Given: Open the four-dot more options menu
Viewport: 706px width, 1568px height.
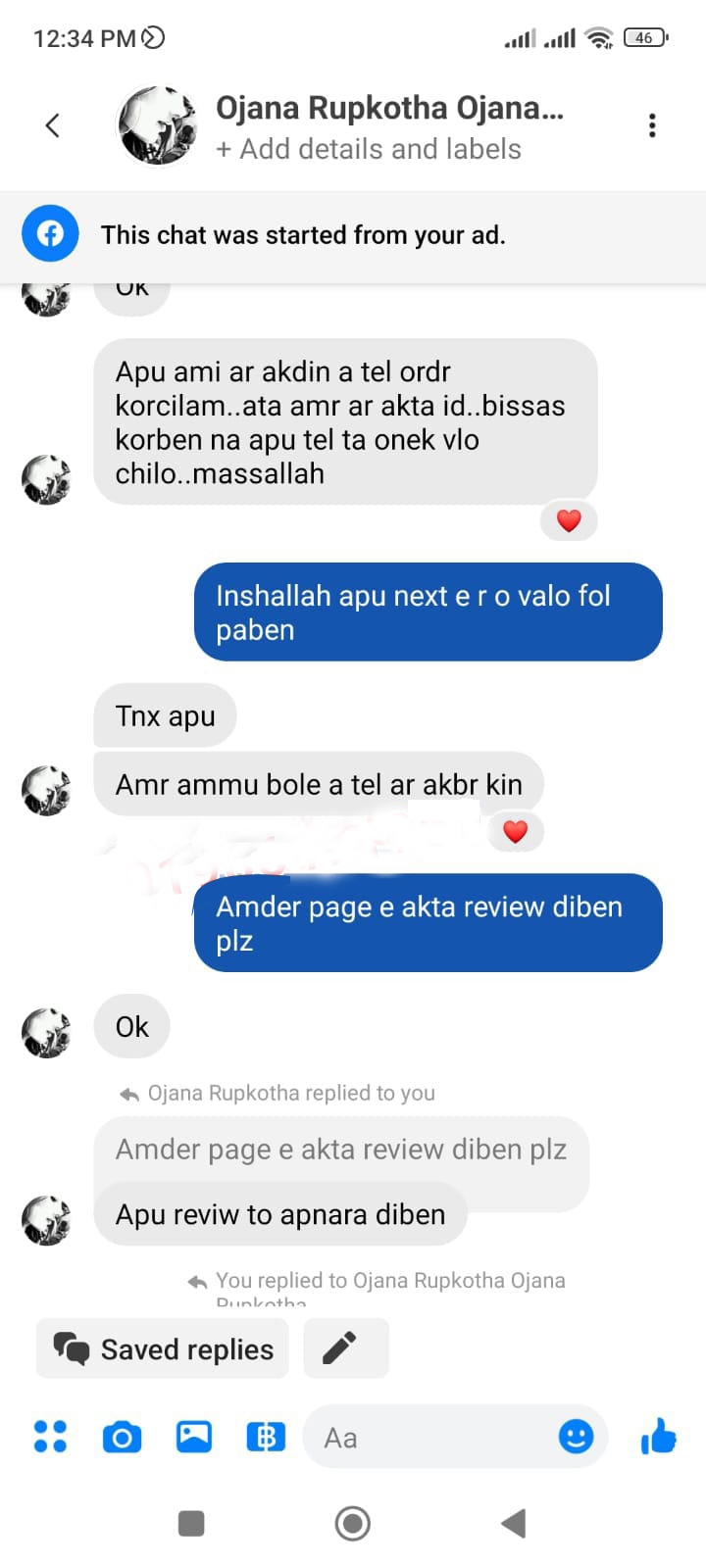Looking at the screenshot, I should pos(50,1437).
